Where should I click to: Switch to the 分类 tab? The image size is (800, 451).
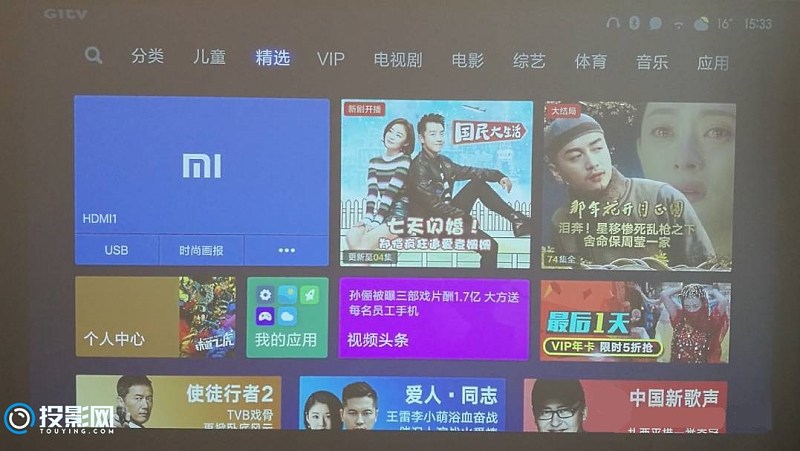pyautogui.click(x=147, y=57)
